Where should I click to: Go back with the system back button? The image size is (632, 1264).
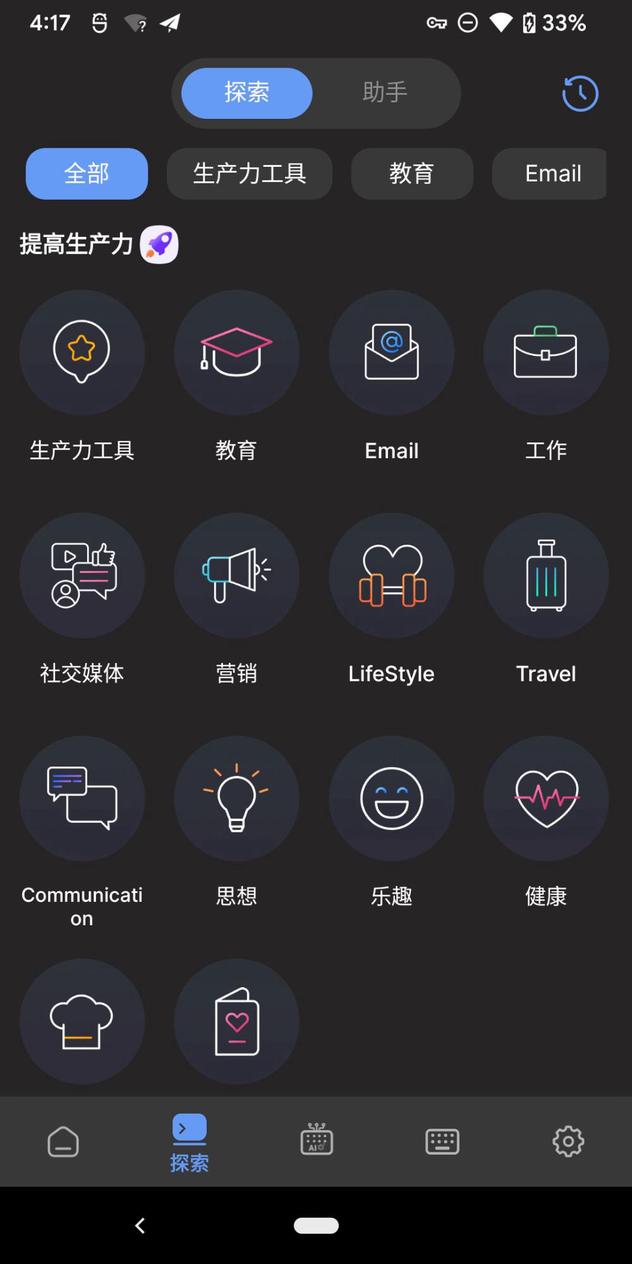(140, 1225)
